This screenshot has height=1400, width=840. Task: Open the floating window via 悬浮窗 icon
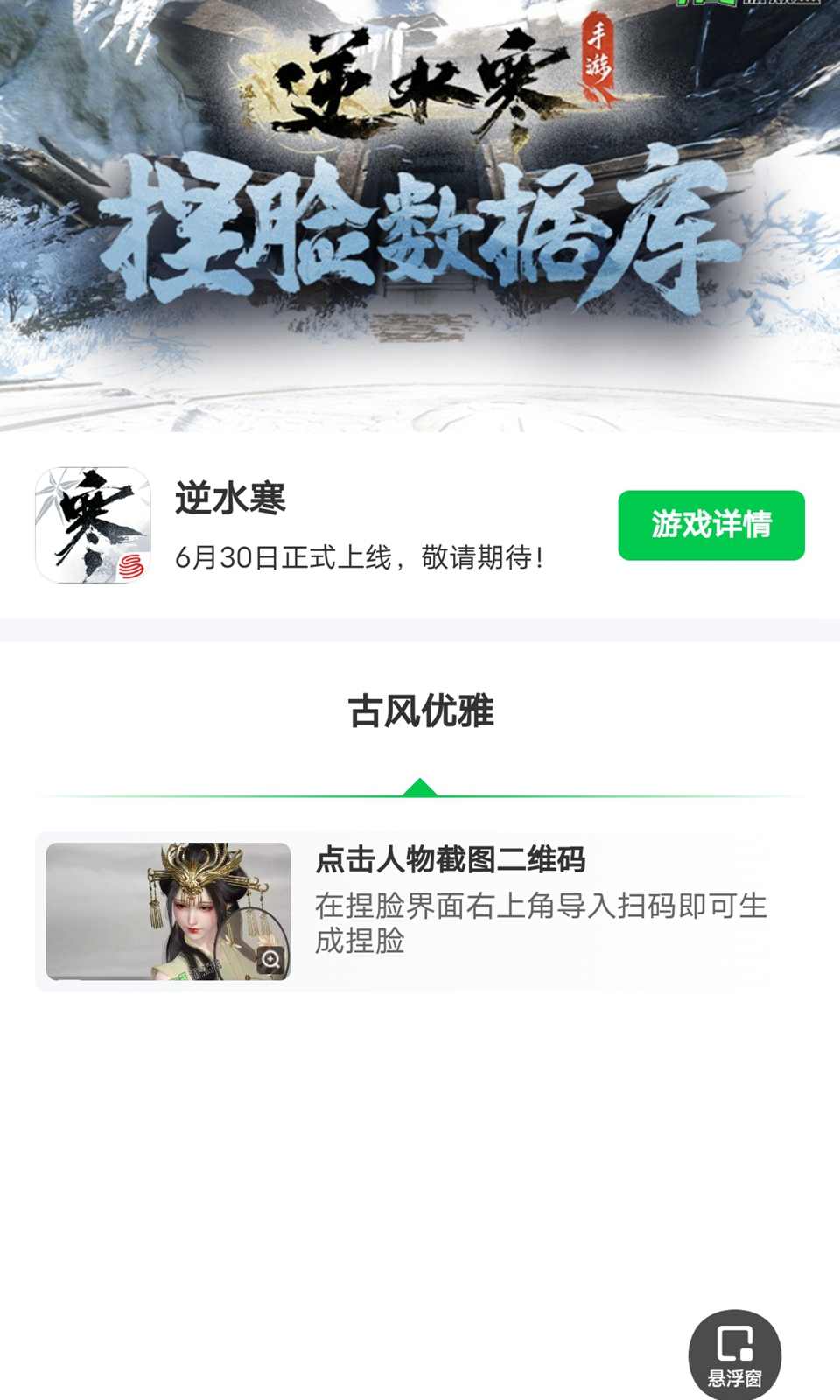click(x=735, y=1352)
